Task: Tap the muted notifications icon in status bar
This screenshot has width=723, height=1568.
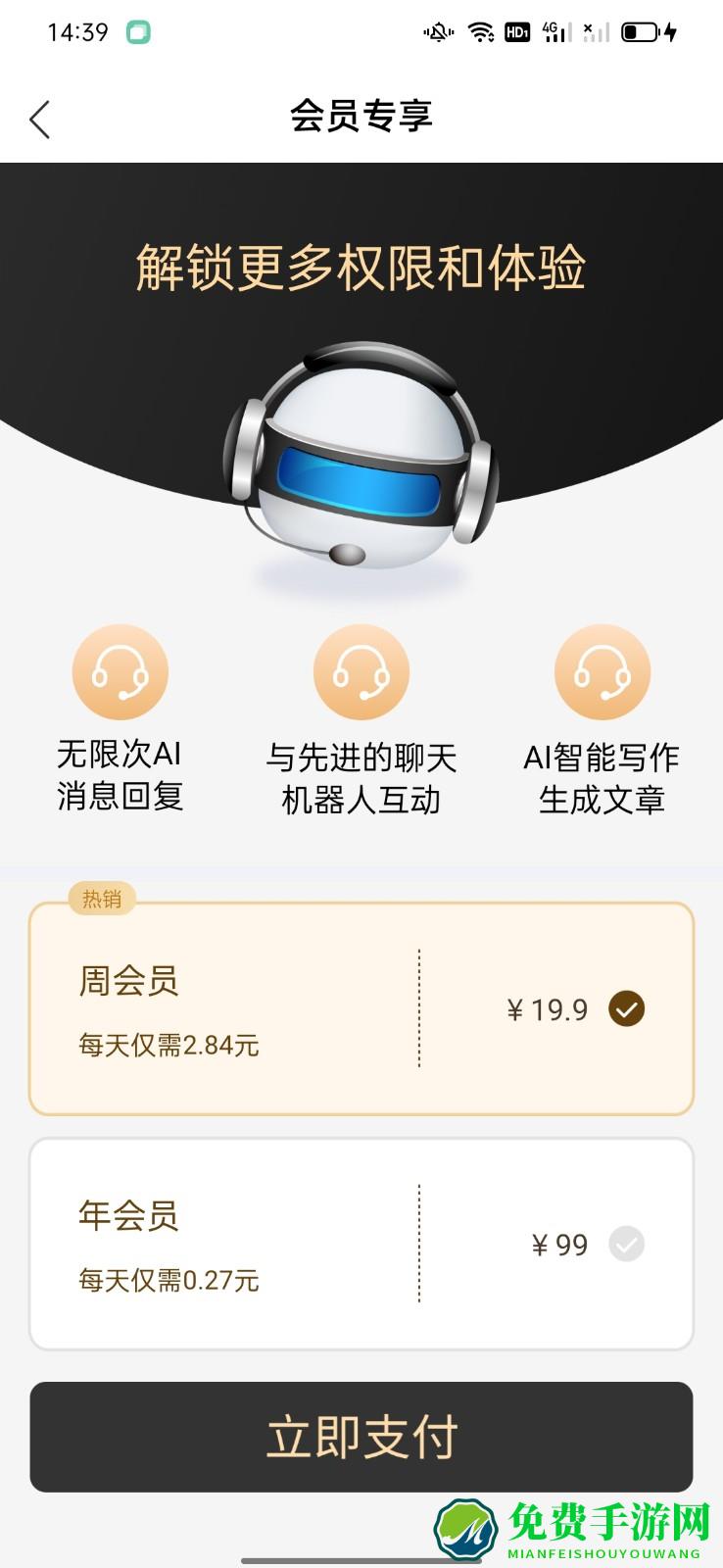Action: [438, 31]
